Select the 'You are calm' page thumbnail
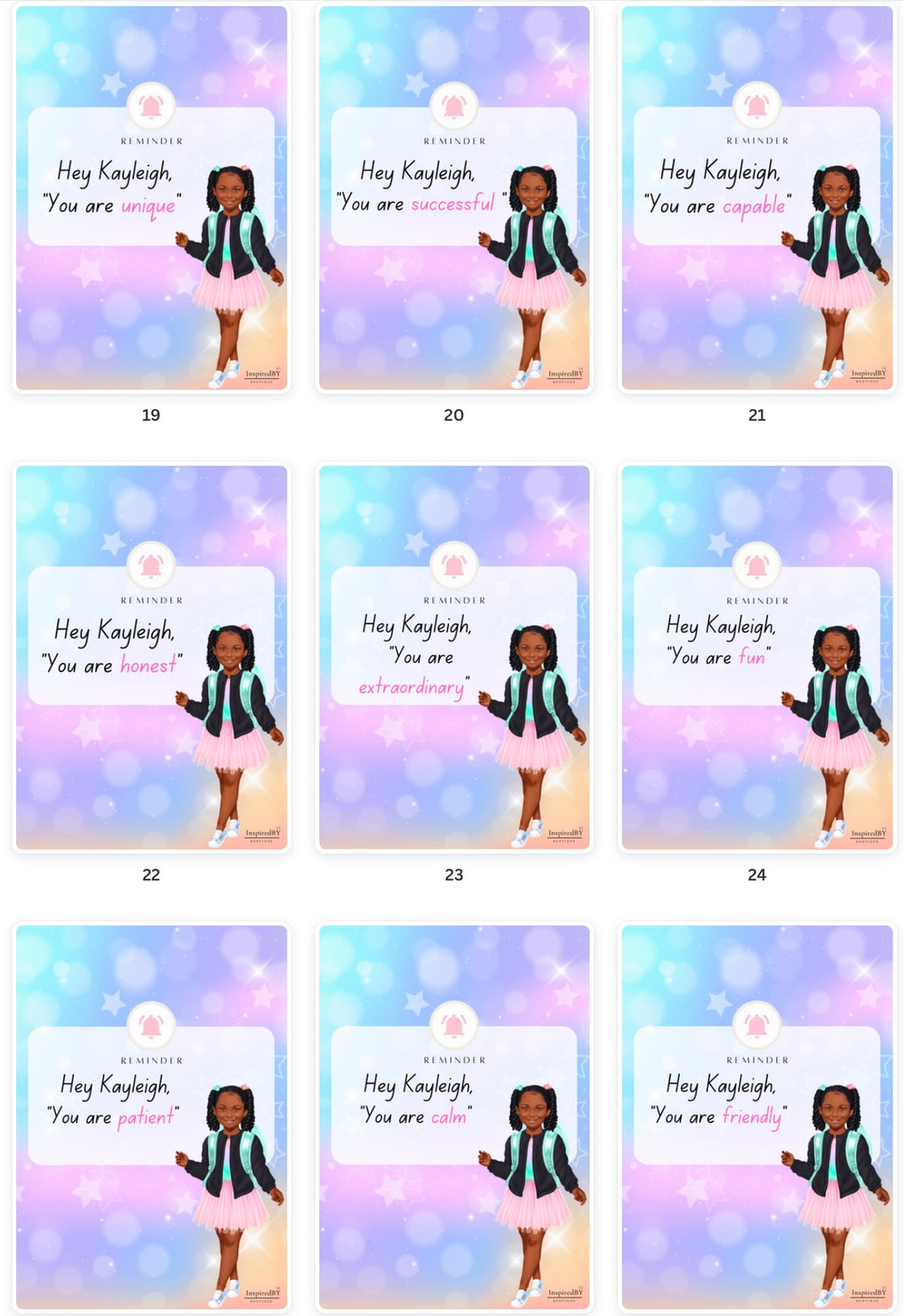 click(453, 1117)
